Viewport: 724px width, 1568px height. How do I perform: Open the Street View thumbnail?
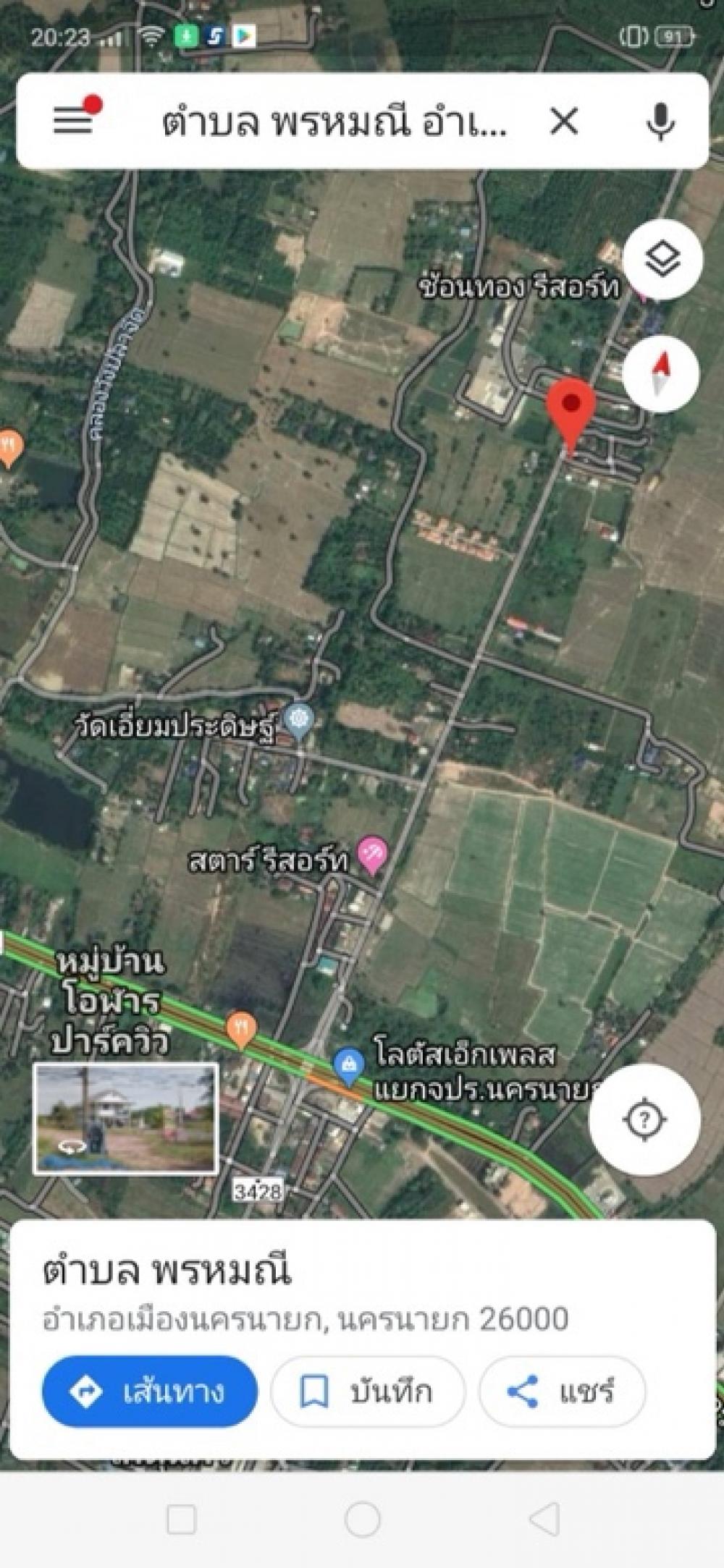tap(126, 1119)
